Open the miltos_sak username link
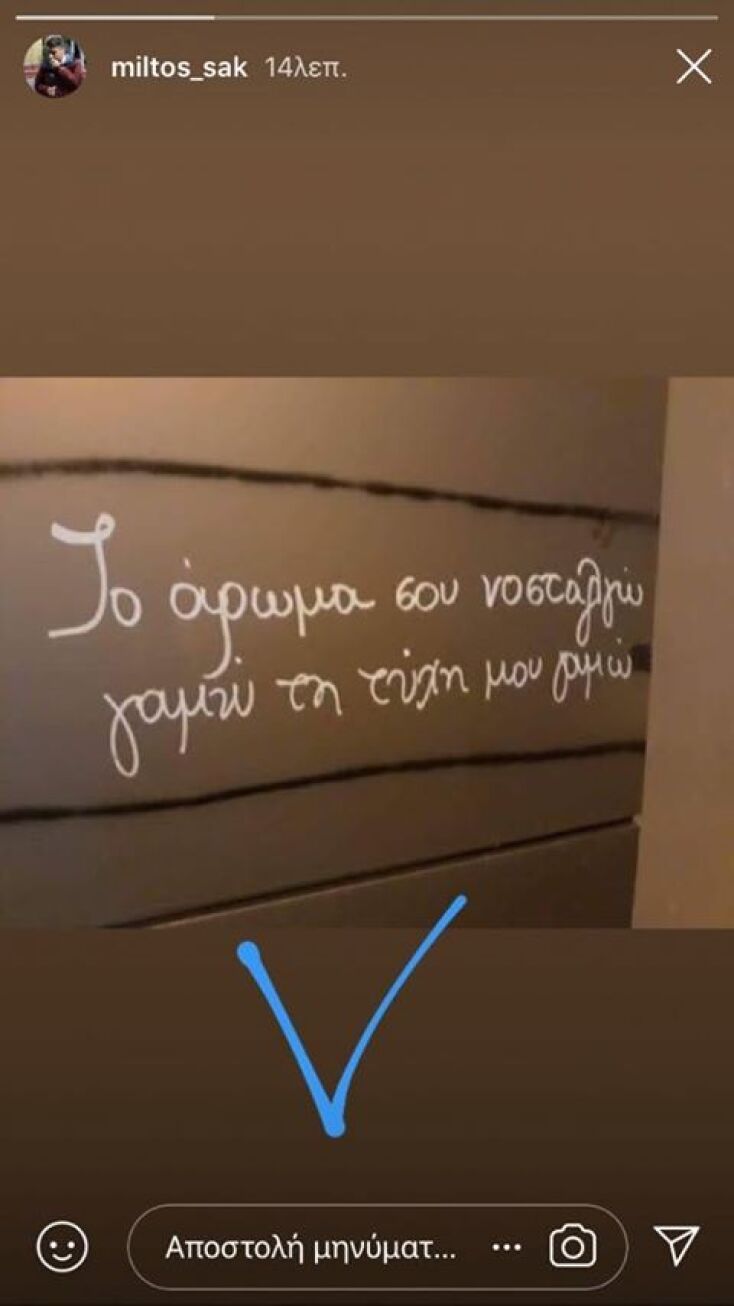This screenshot has height=1306, width=734. pos(179,68)
